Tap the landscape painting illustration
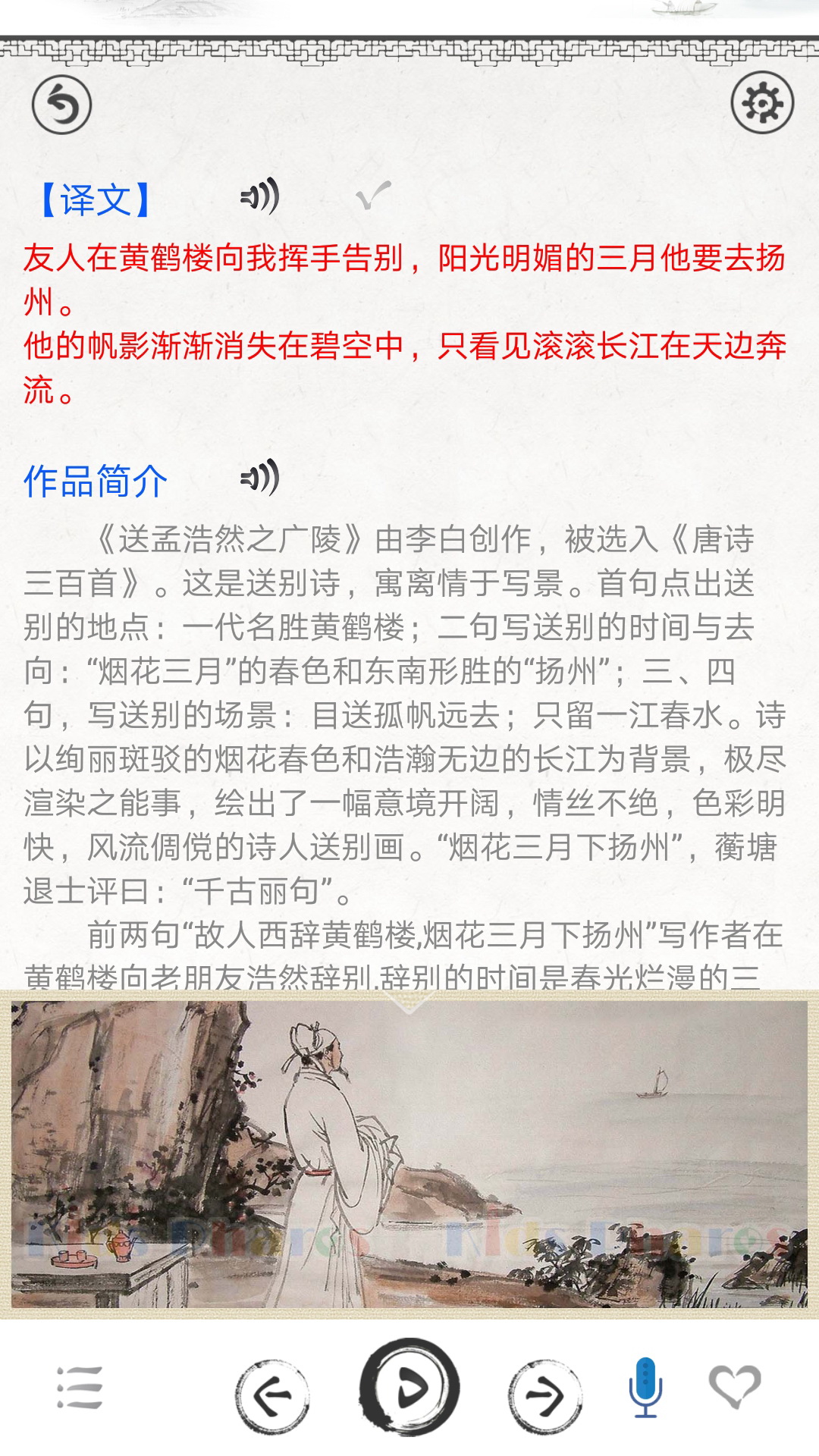Viewport: 819px width, 1456px height. click(409, 1153)
